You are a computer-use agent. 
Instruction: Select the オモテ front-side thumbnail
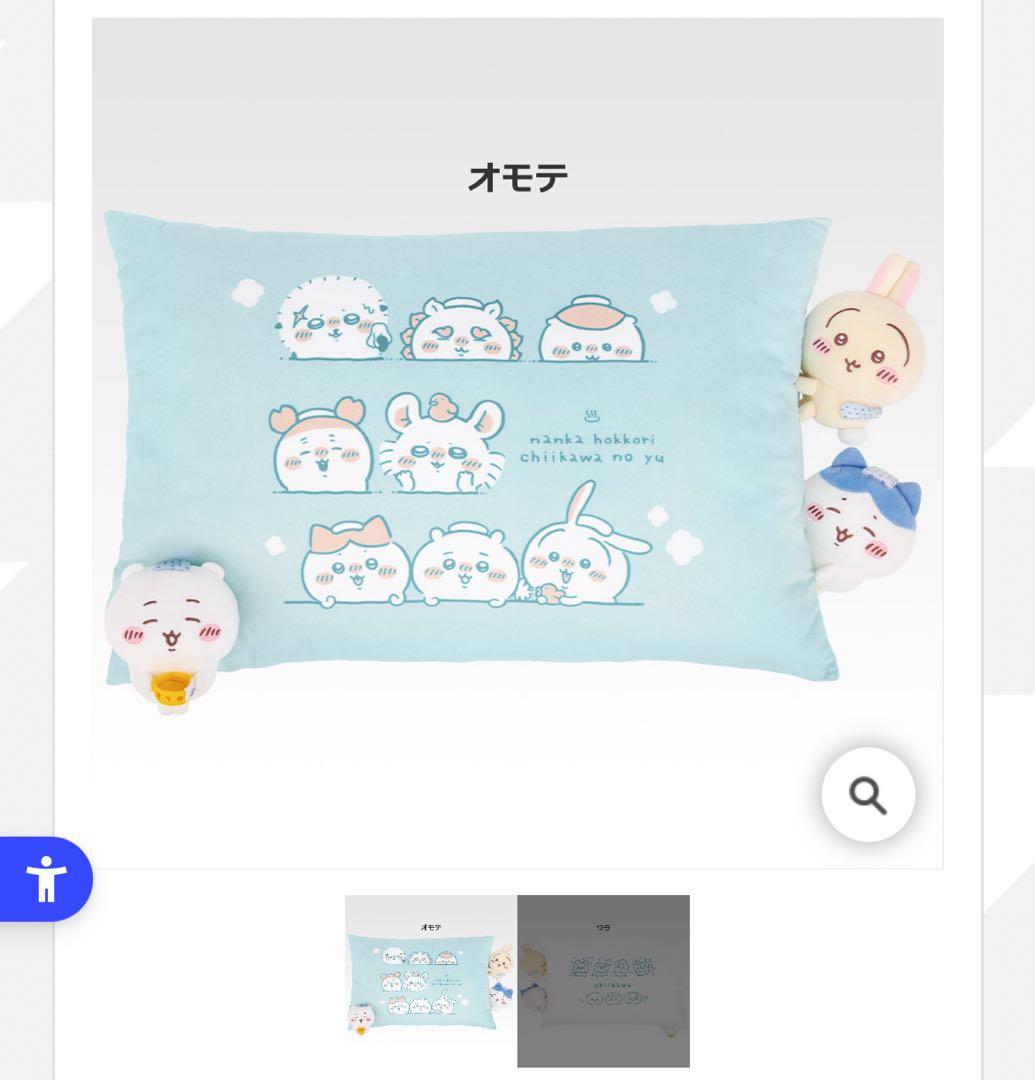[431, 980]
